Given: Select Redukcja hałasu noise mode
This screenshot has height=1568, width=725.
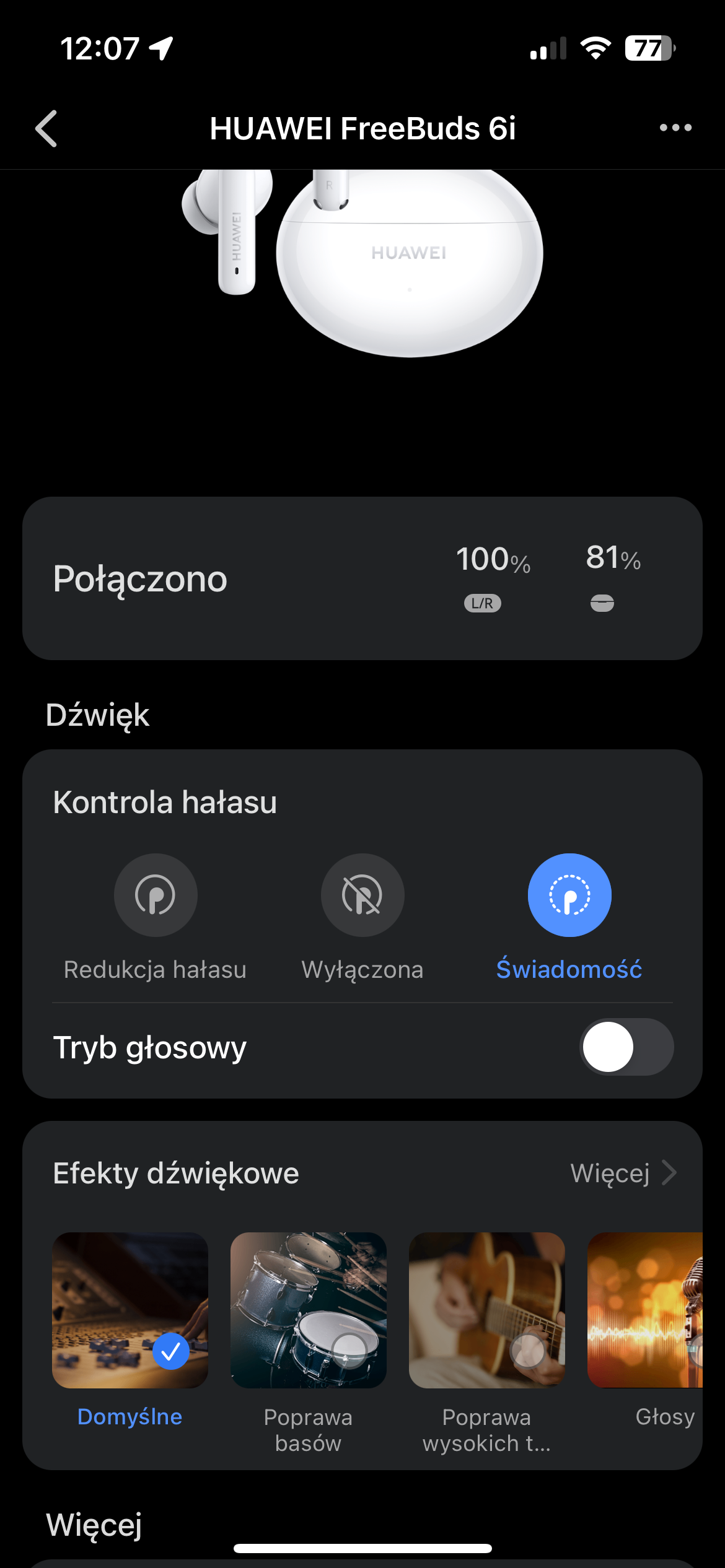Looking at the screenshot, I should point(156,895).
